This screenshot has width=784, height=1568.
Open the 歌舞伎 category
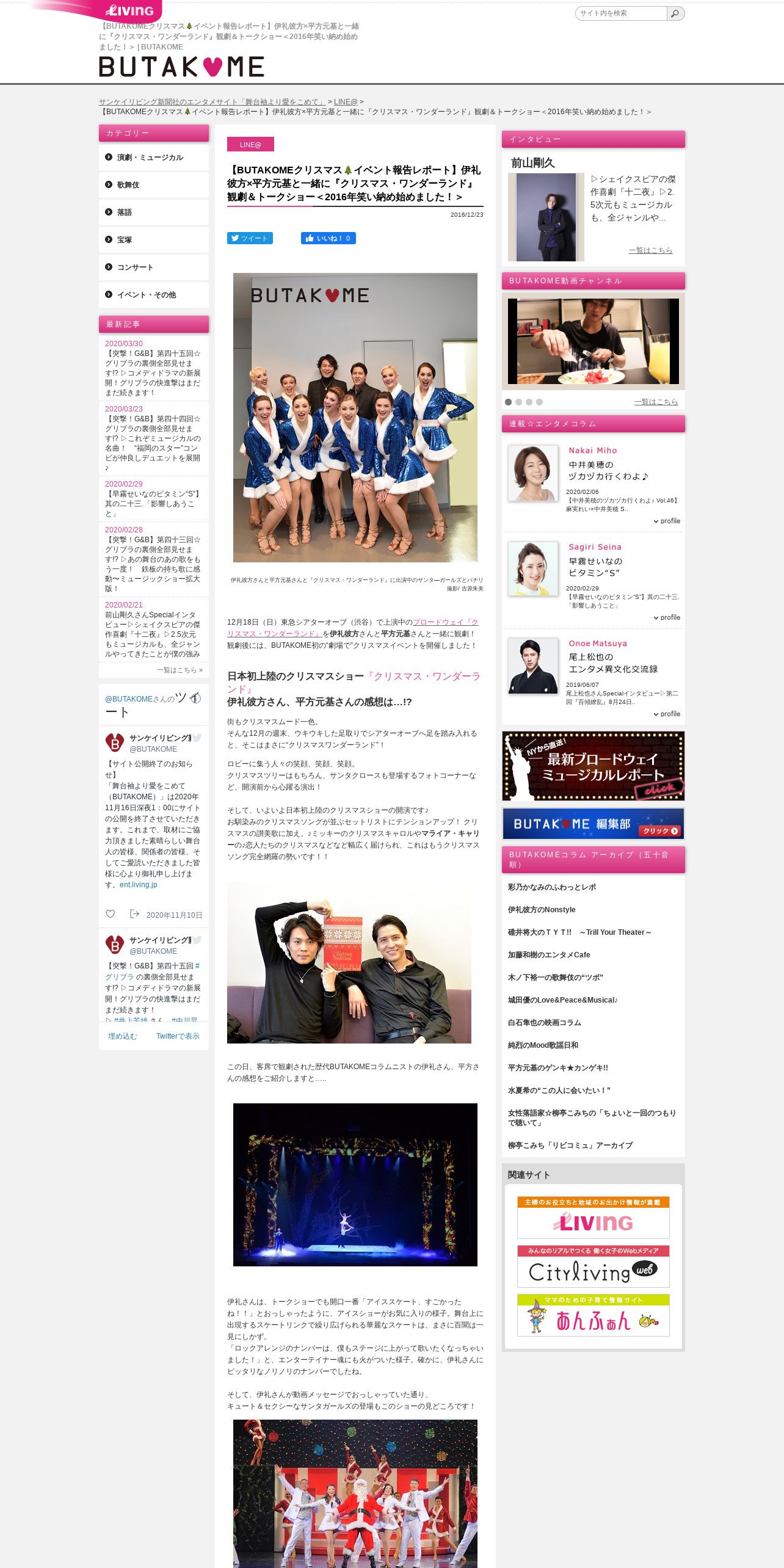coord(153,185)
